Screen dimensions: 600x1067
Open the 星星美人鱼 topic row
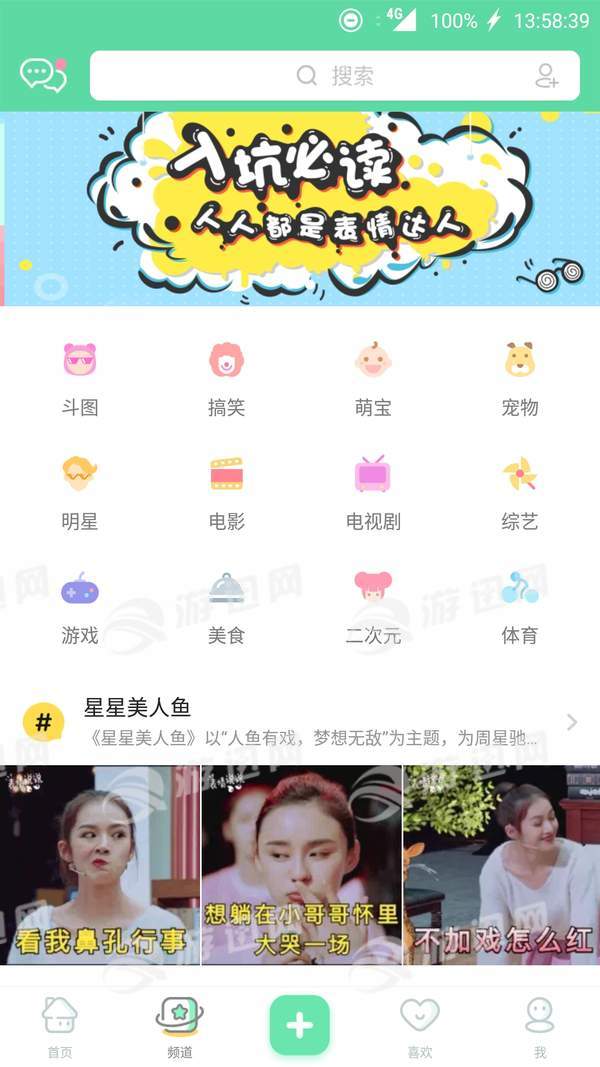click(300, 722)
